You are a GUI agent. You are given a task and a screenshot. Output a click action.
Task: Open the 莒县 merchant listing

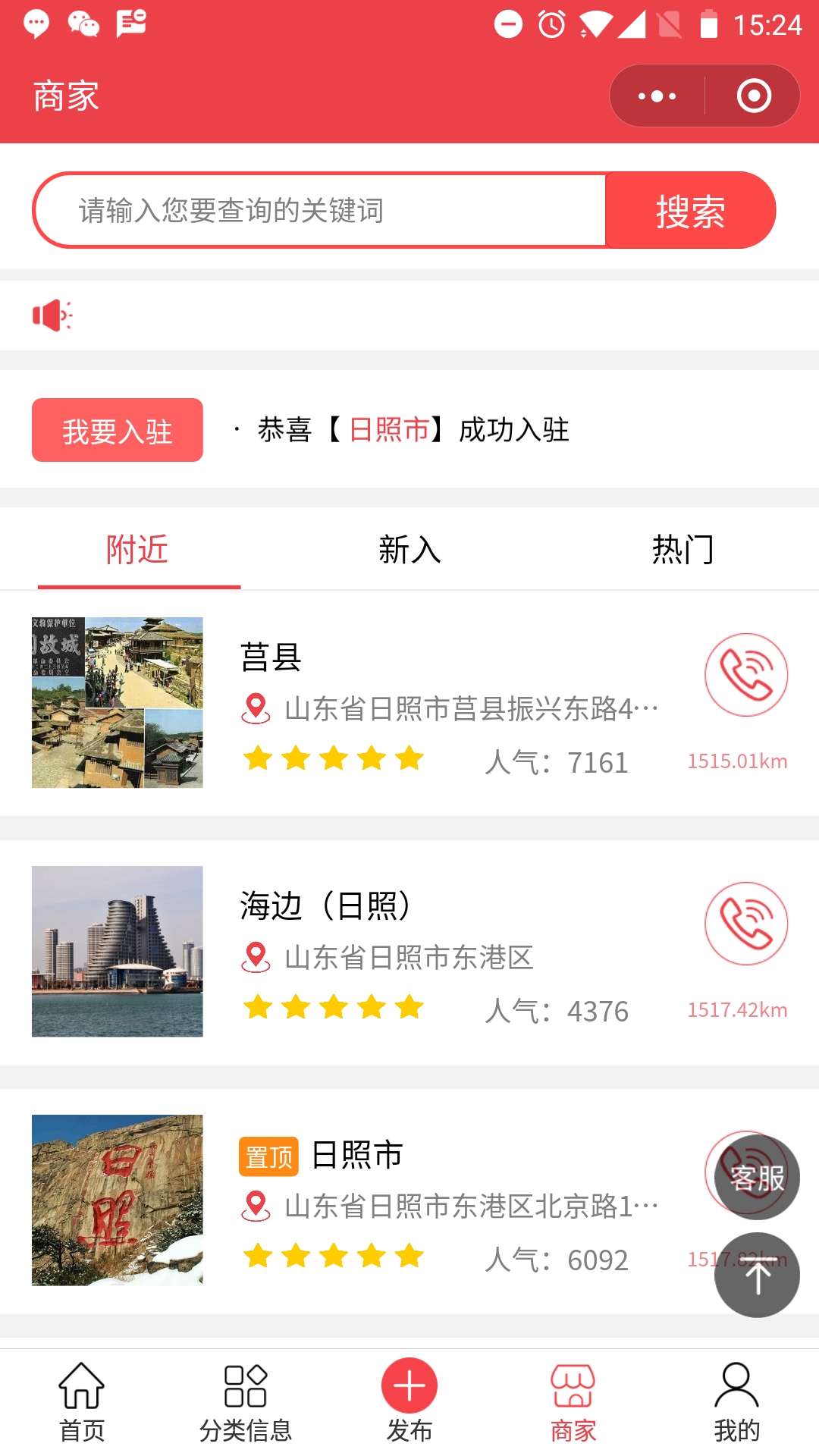(x=271, y=657)
